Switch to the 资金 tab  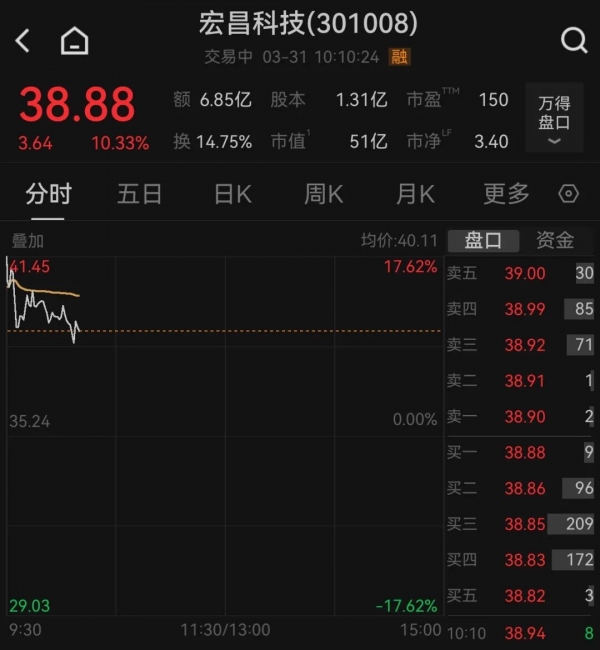tap(555, 241)
